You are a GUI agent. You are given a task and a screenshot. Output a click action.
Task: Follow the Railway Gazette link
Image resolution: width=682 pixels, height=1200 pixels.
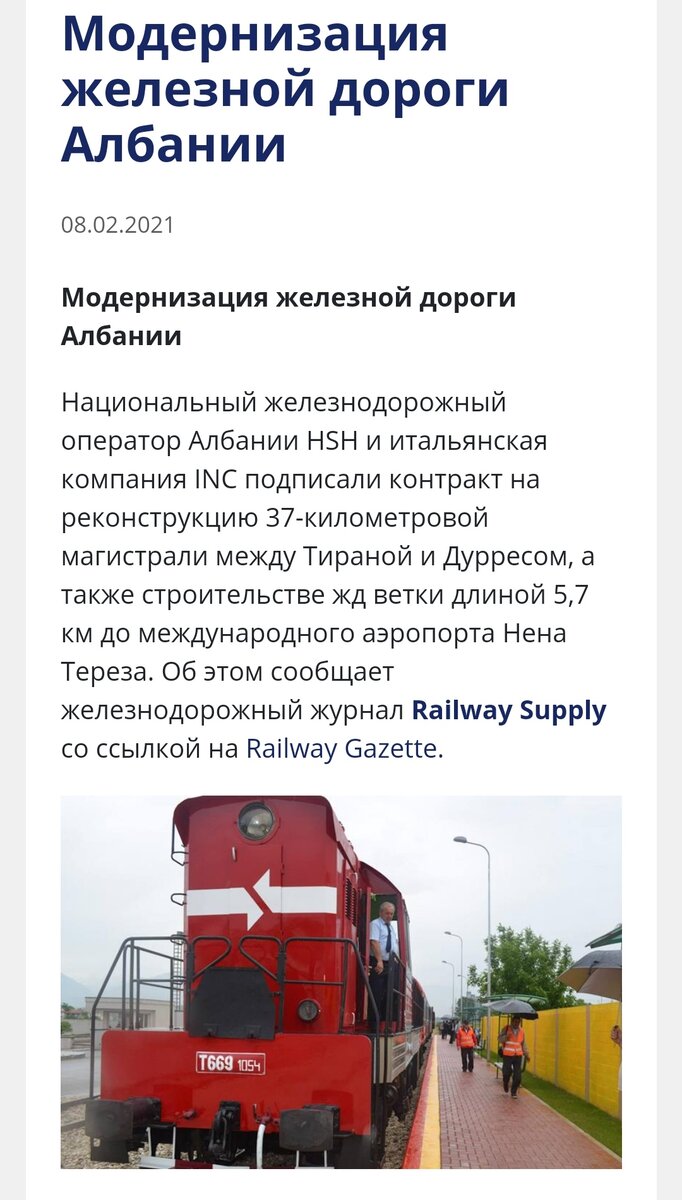[x=342, y=749]
